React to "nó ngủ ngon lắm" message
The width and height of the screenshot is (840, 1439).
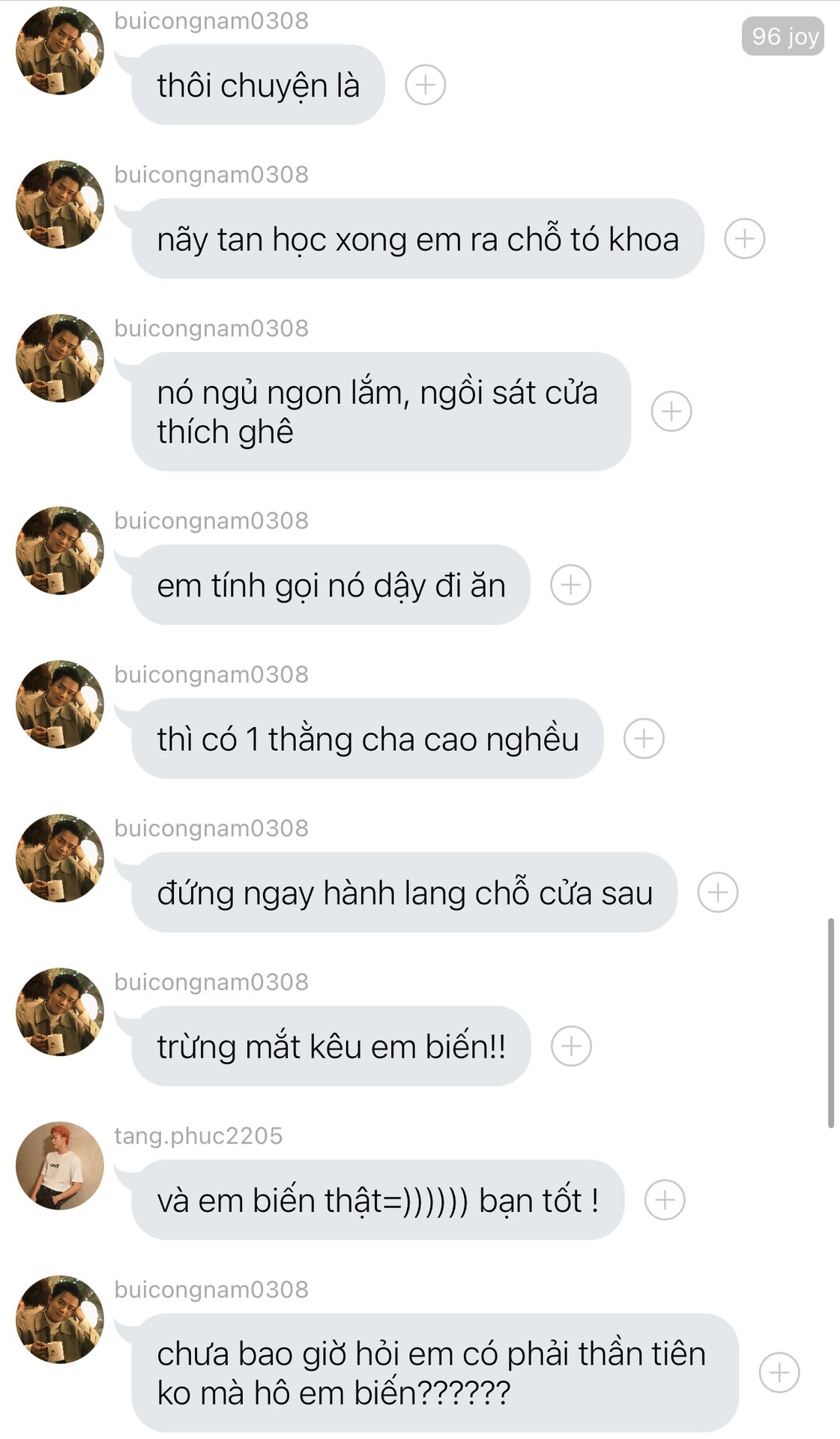(671, 411)
